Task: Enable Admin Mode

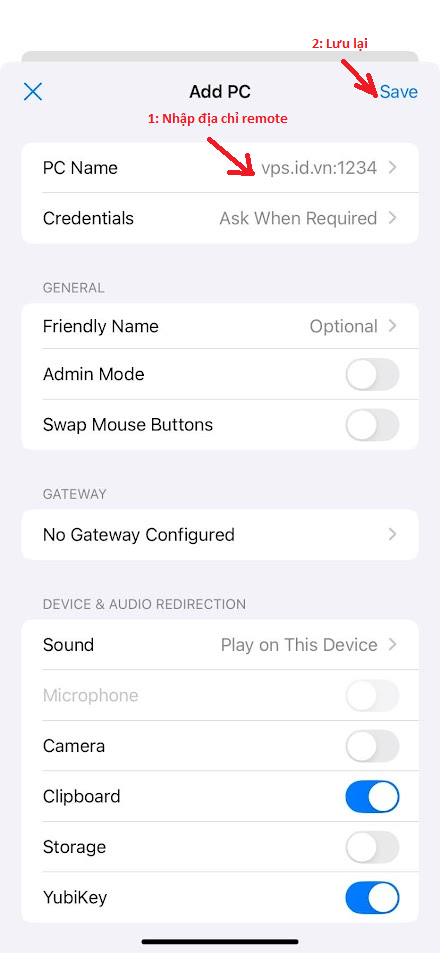Action: click(x=373, y=374)
